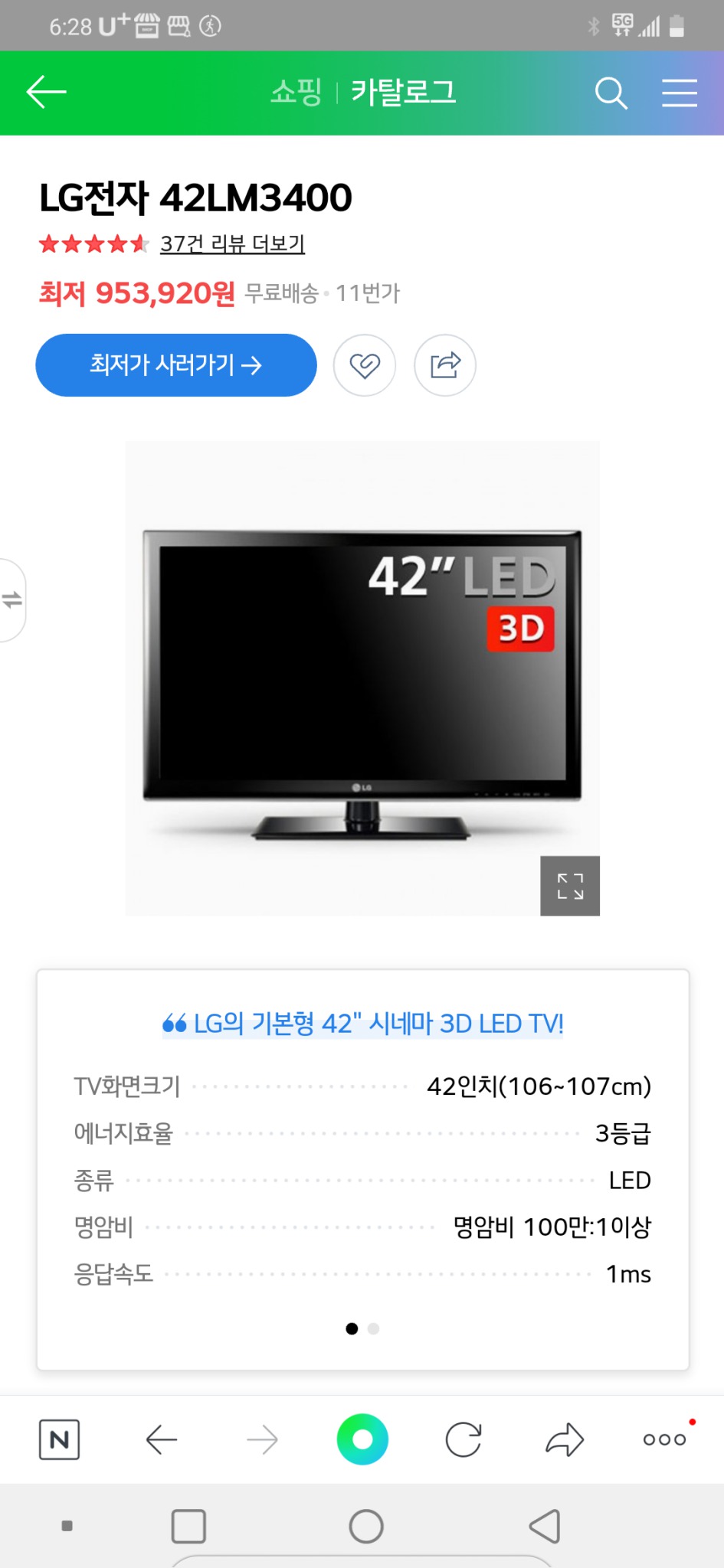Open 37건 리뷰 더보기 reviews link
Viewport: 724px width, 1568px height.
pyautogui.click(x=231, y=243)
